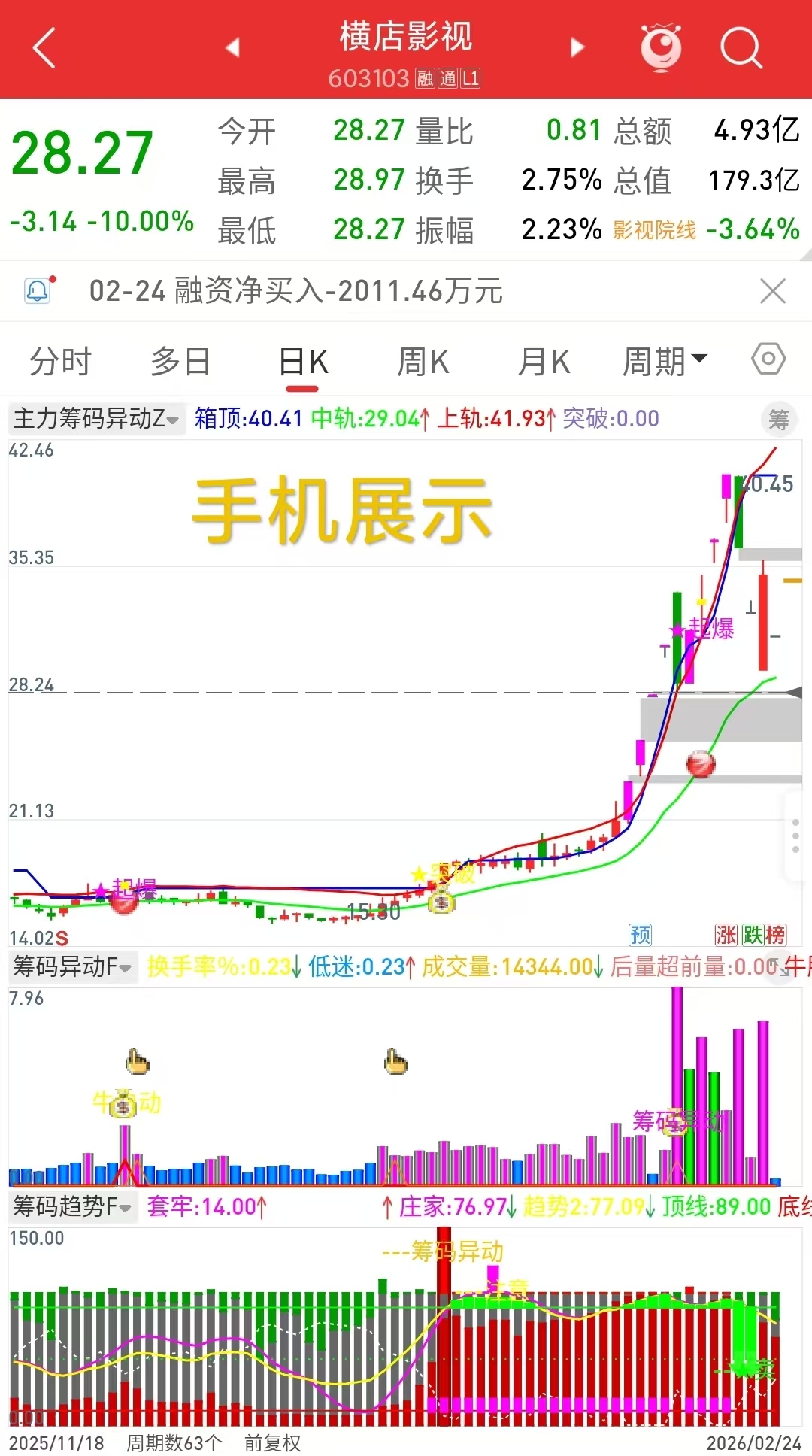Select the 日K tab
Image resolution: width=812 pixels, height=1456 pixels.
click(302, 362)
